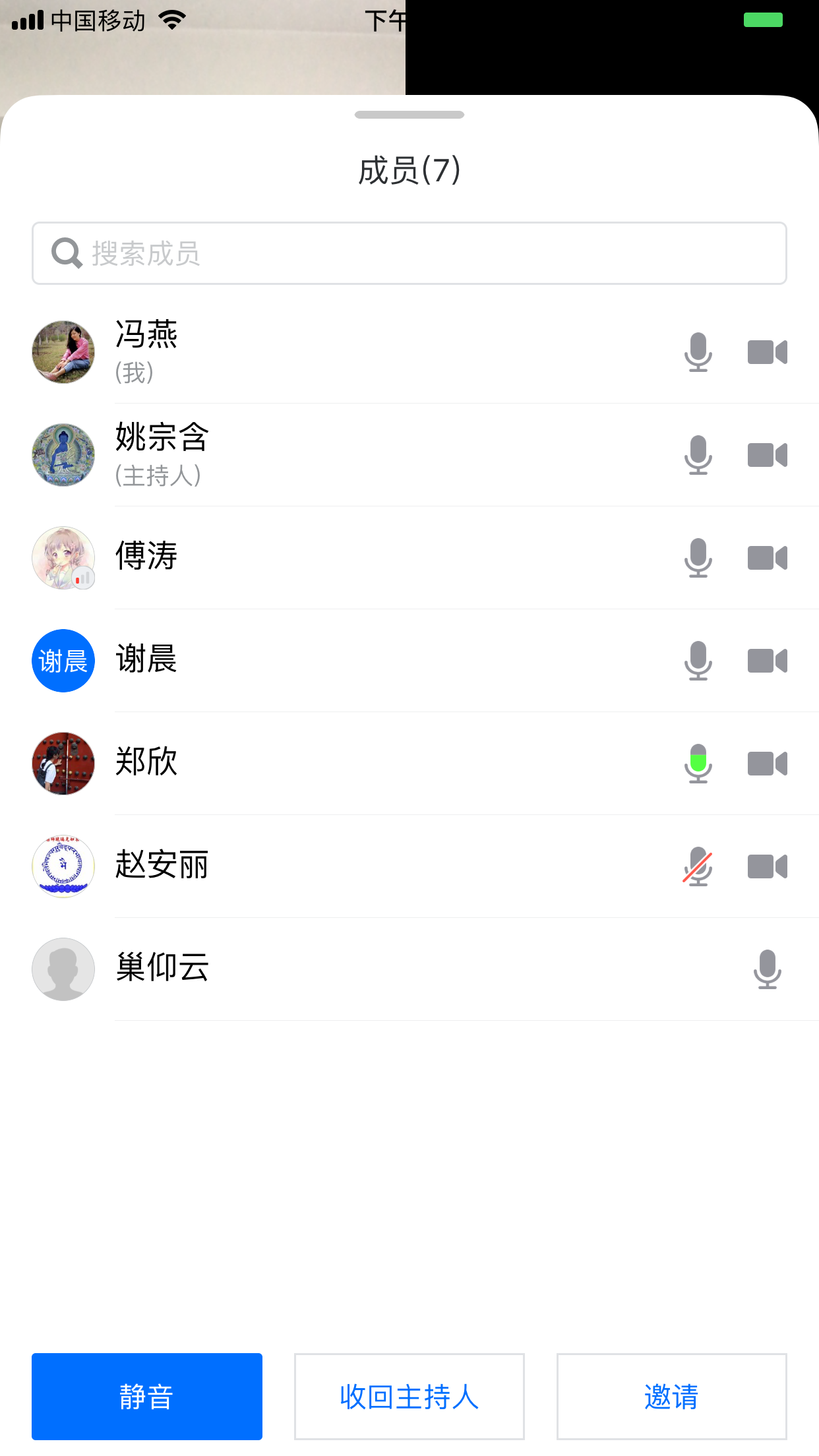The width and height of the screenshot is (819, 1456).
Task: Click 郑欣's active green microphone icon
Action: (698, 764)
